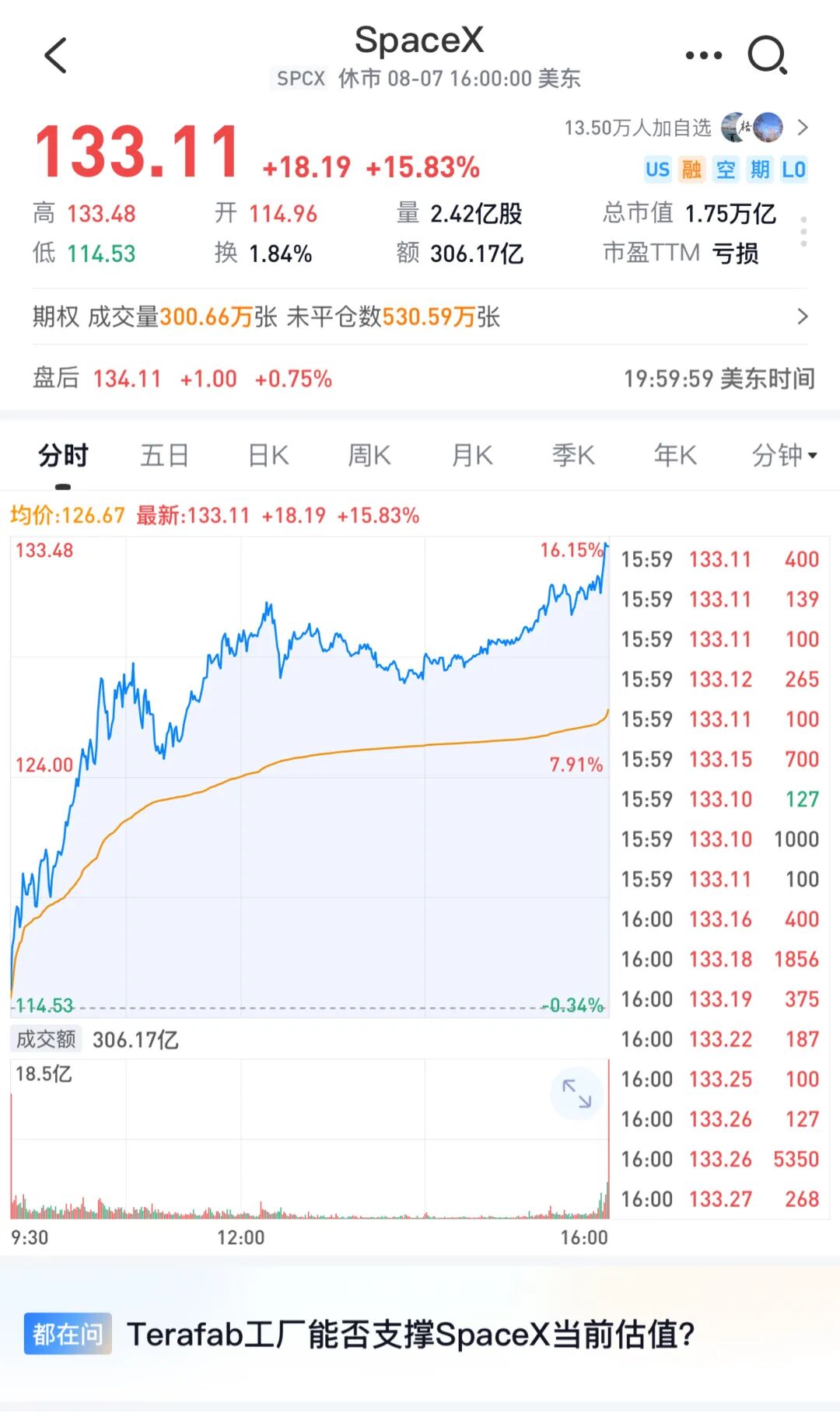
Task: Switch to the 月K chart tab
Action: coord(472,455)
